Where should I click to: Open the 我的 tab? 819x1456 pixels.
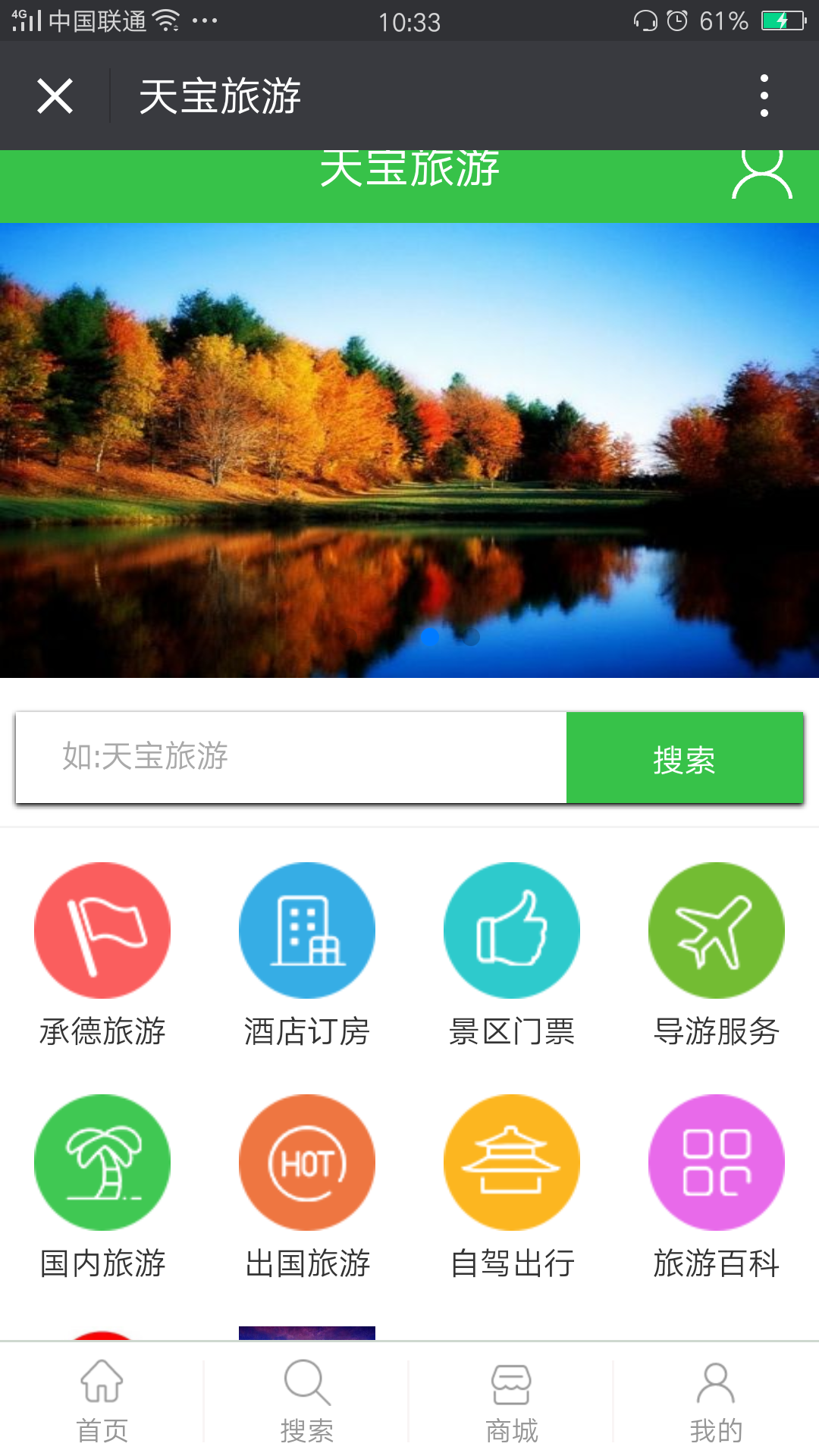pyautogui.click(x=716, y=1401)
